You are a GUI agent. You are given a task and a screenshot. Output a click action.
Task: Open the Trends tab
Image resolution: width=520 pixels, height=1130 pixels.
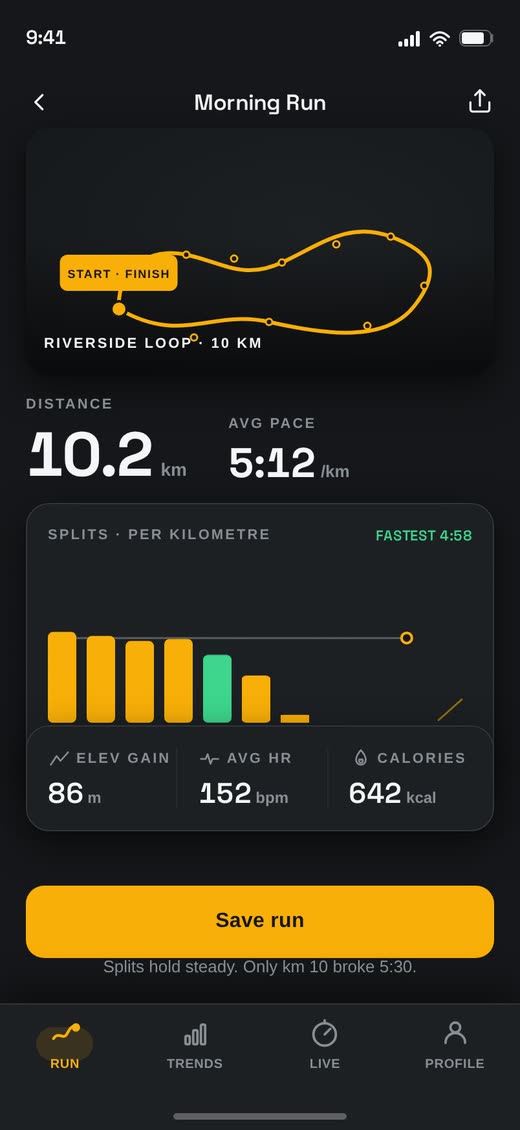(194, 1046)
